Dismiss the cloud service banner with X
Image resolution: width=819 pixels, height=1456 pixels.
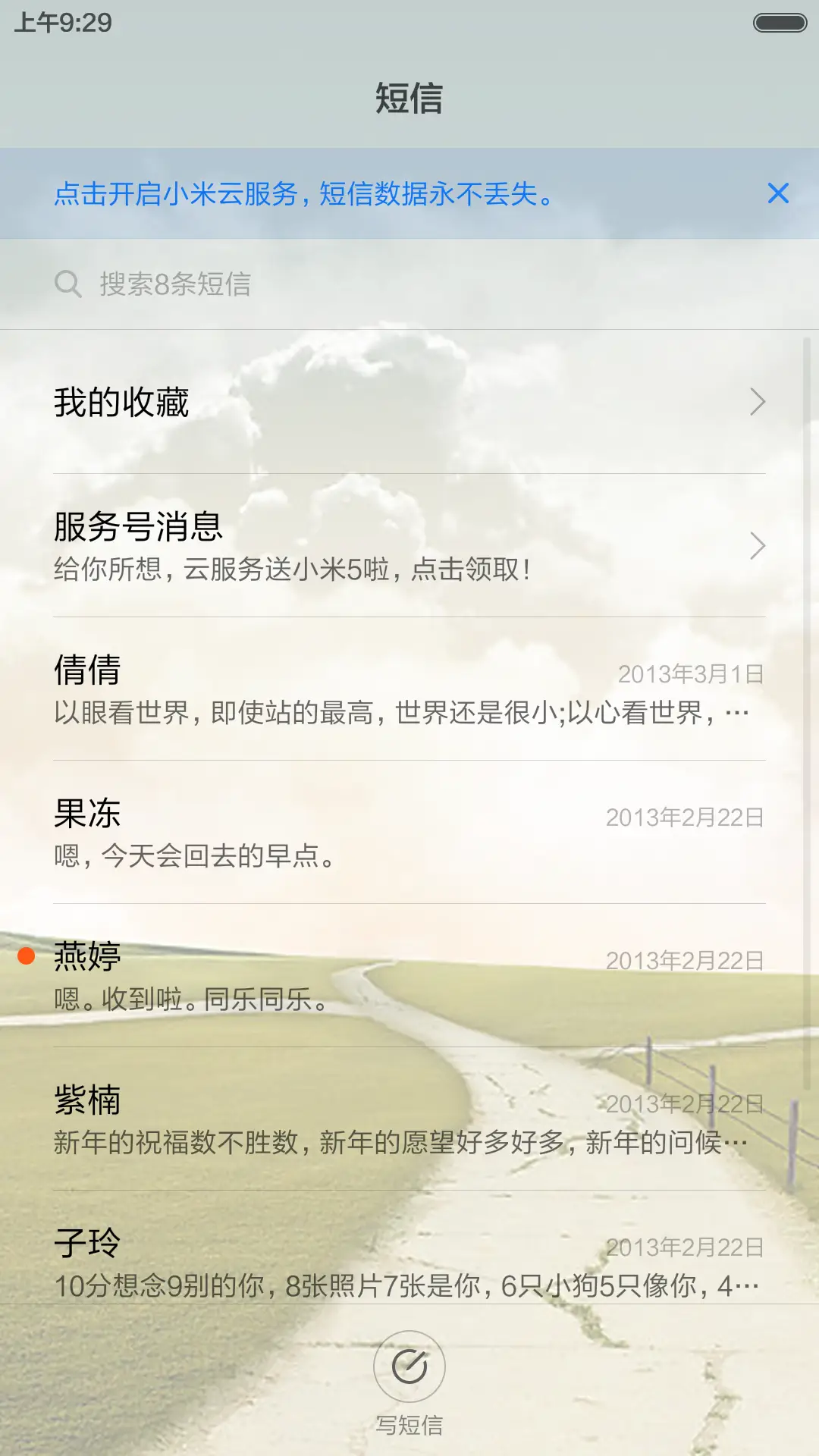(779, 194)
